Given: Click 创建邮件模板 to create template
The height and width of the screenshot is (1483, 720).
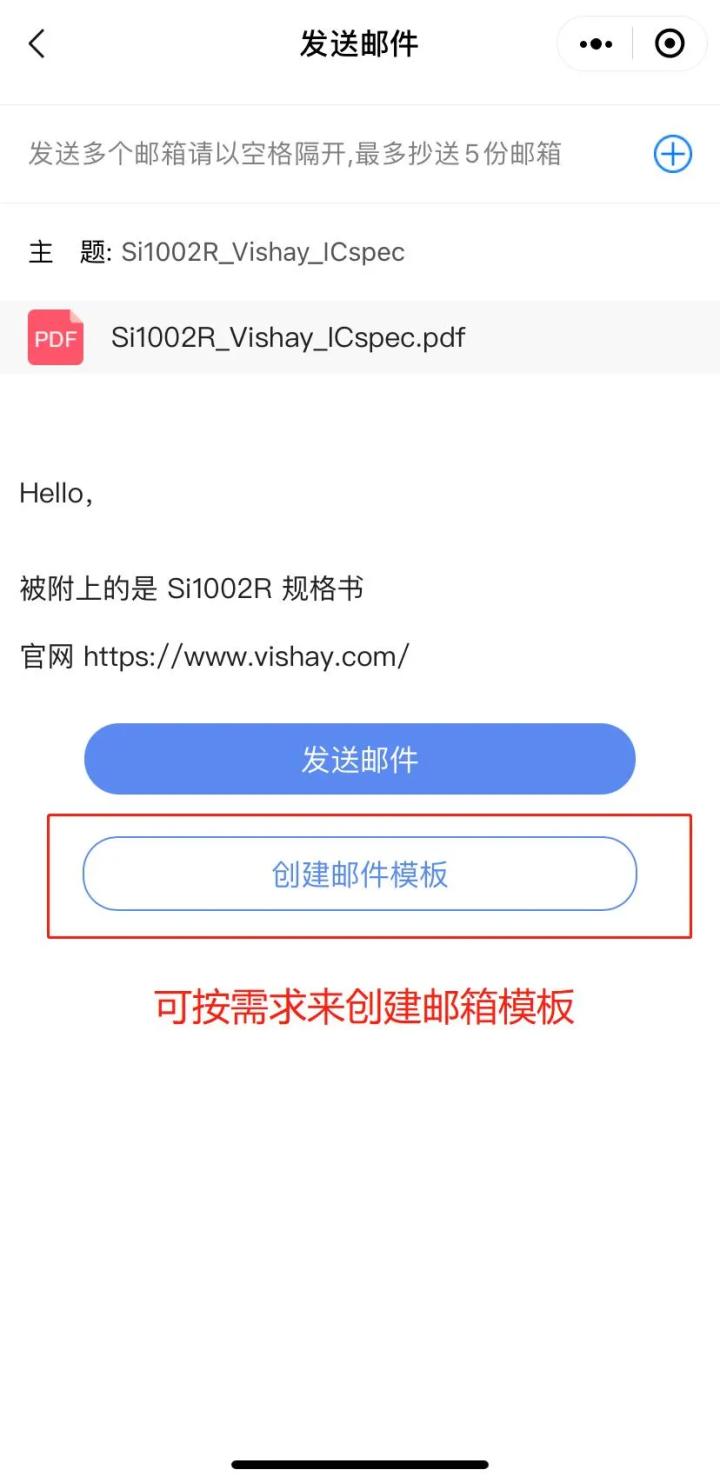Looking at the screenshot, I should click(x=360, y=874).
